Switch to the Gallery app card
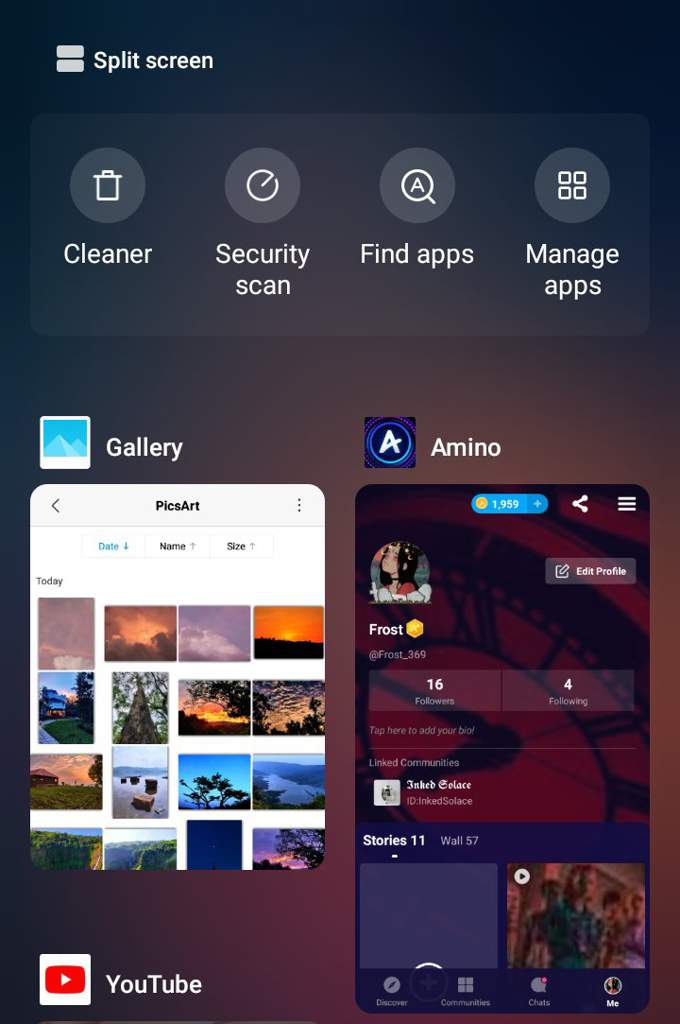 coord(178,676)
